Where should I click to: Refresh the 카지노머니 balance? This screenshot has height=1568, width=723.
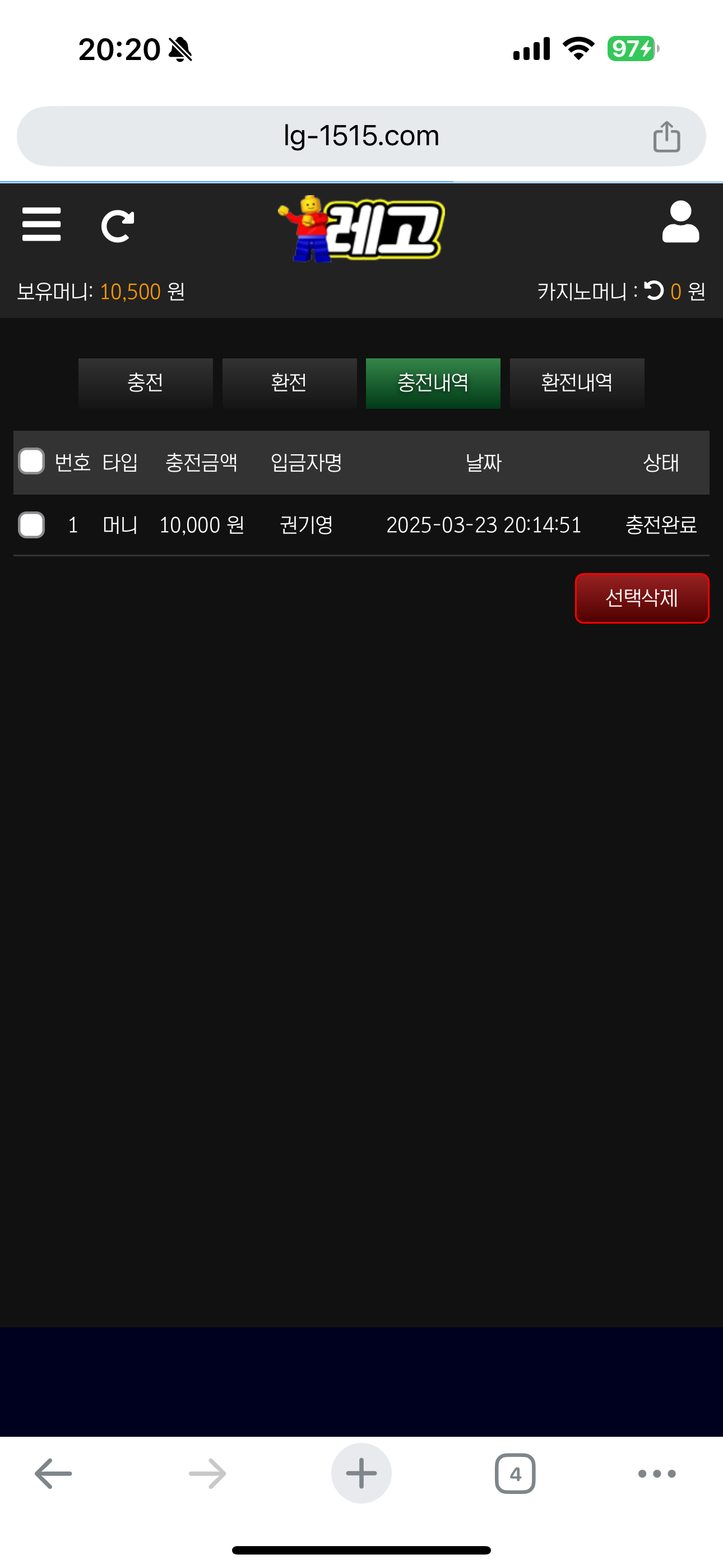click(x=654, y=291)
